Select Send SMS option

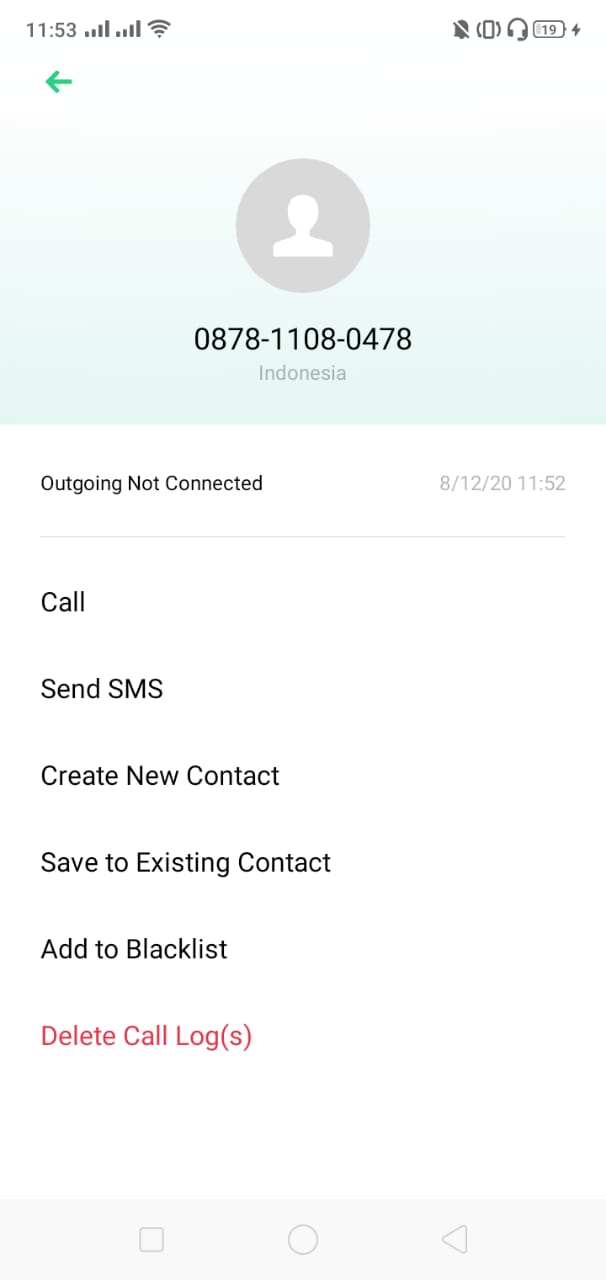tap(102, 689)
